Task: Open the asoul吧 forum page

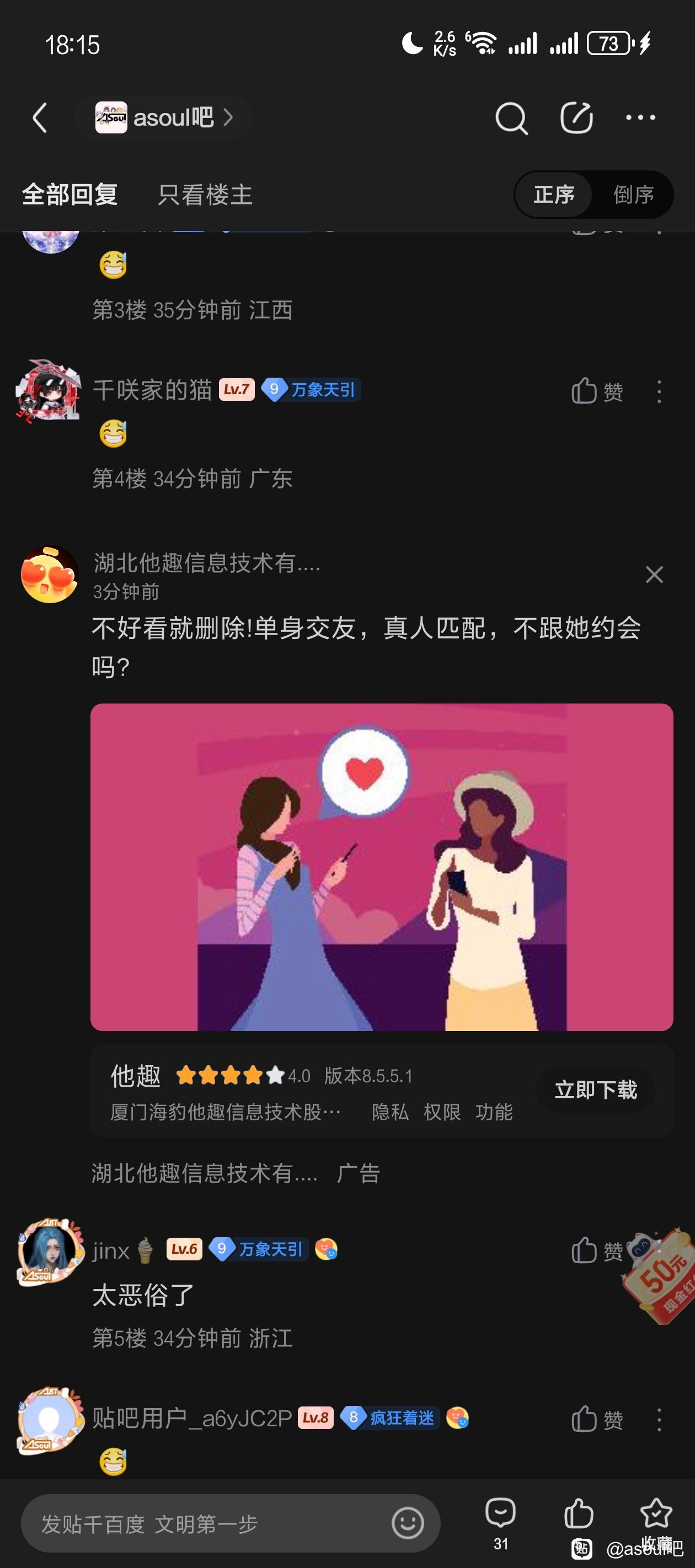Action: 163,117
